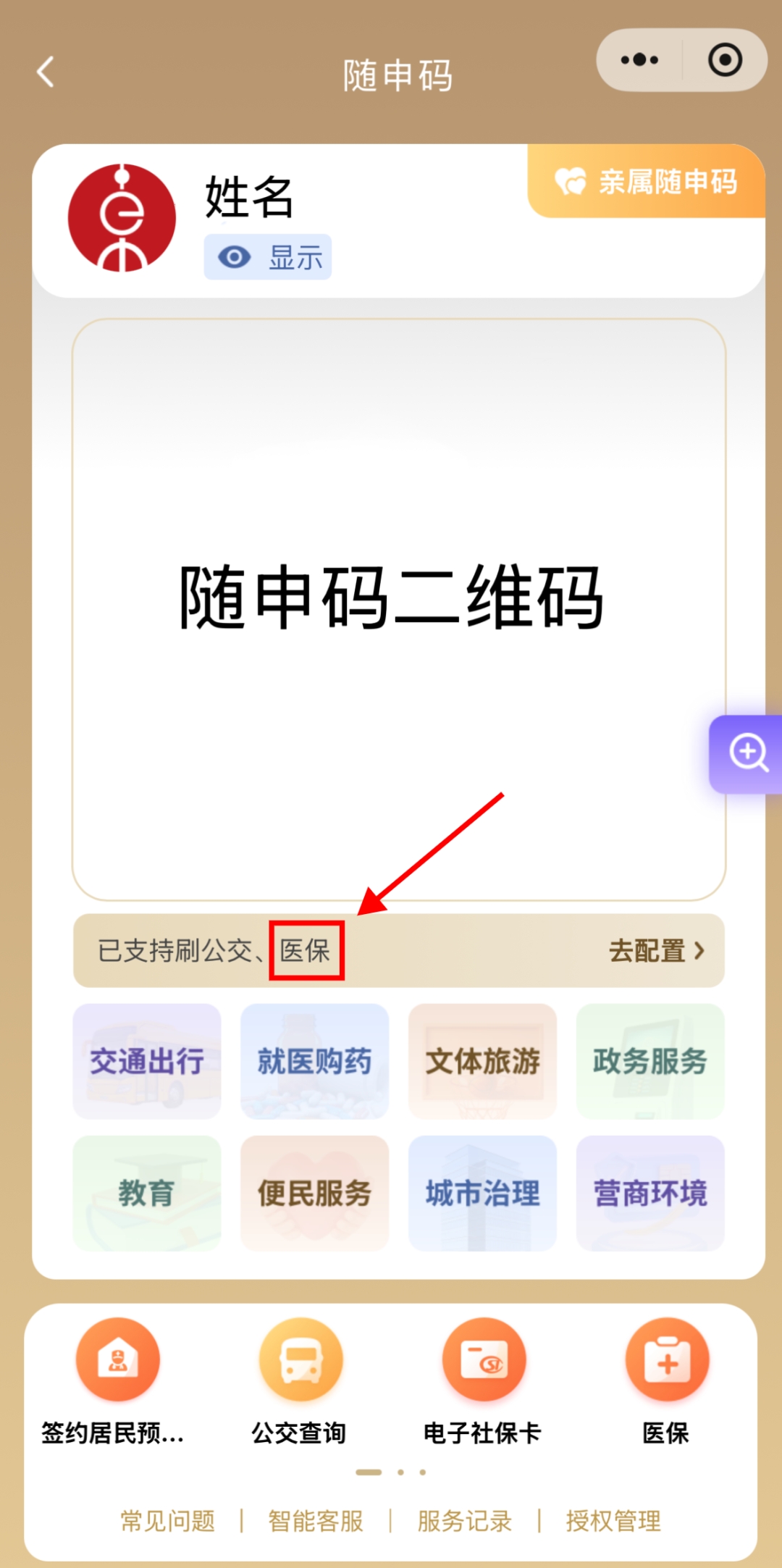This screenshot has height=1568, width=782.
Task: Select the 文体旅游 tile
Action: pos(483,1062)
